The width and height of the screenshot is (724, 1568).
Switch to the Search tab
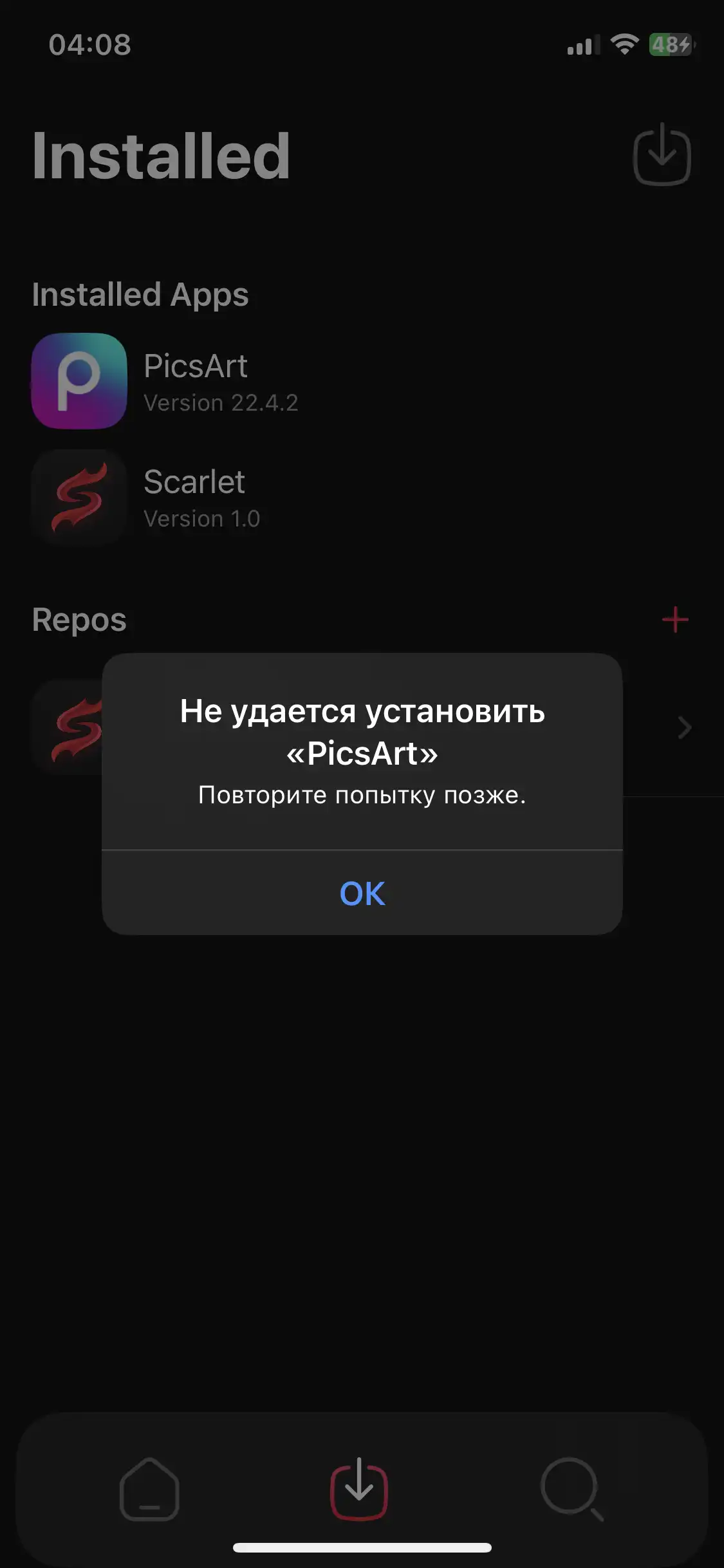(572, 1489)
